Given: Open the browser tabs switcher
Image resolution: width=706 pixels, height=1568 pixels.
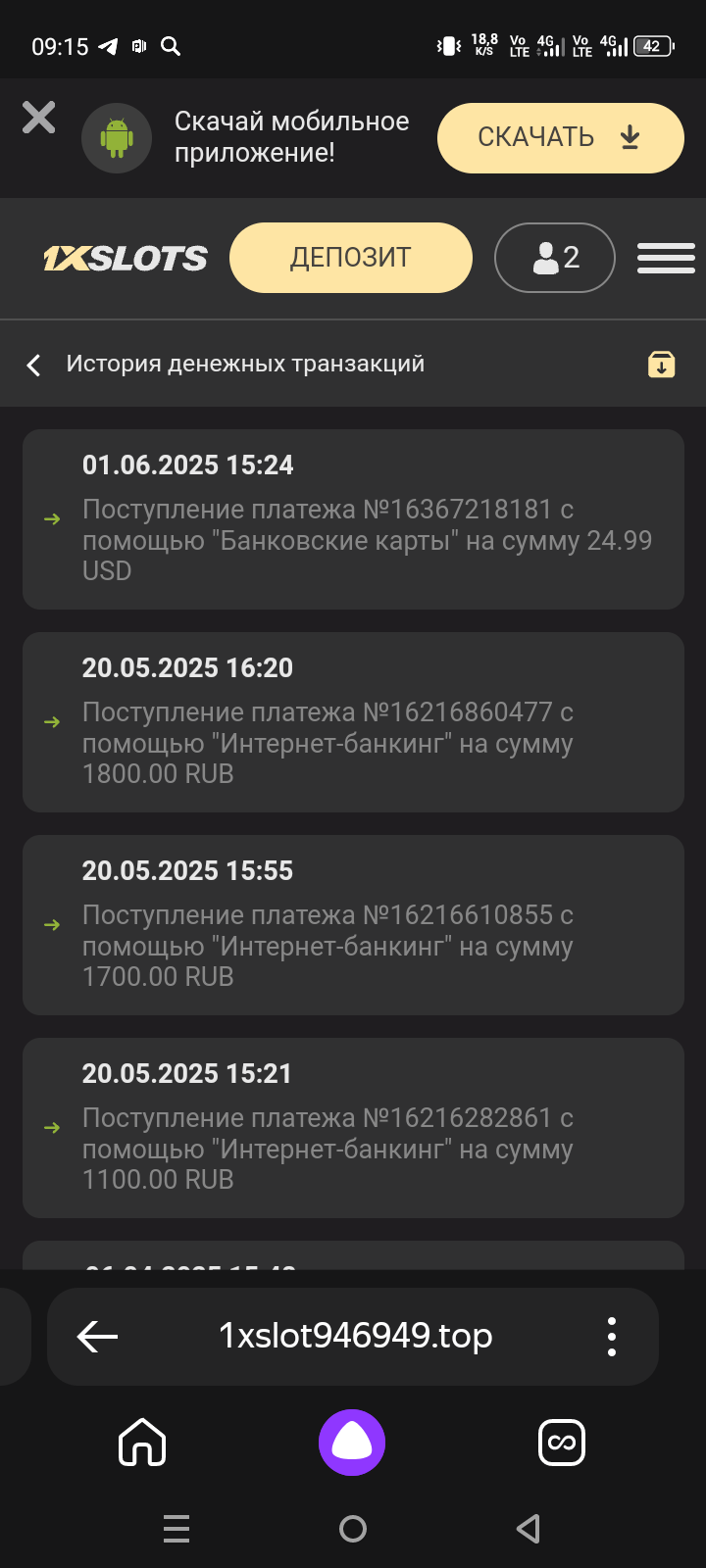Looking at the screenshot, I should [x=562, y=1443].
